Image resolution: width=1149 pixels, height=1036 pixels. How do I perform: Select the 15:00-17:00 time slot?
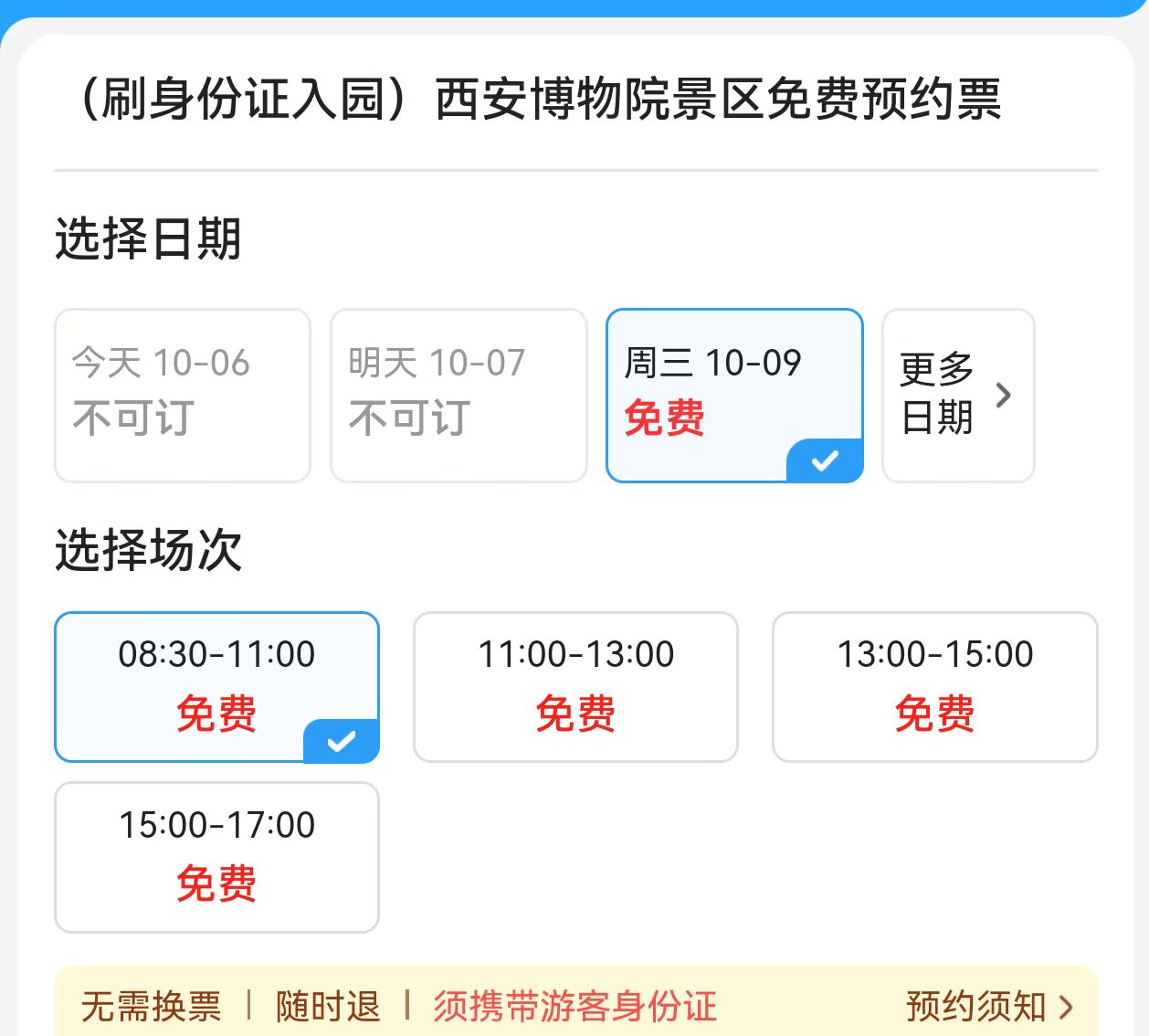click(216, 857)
